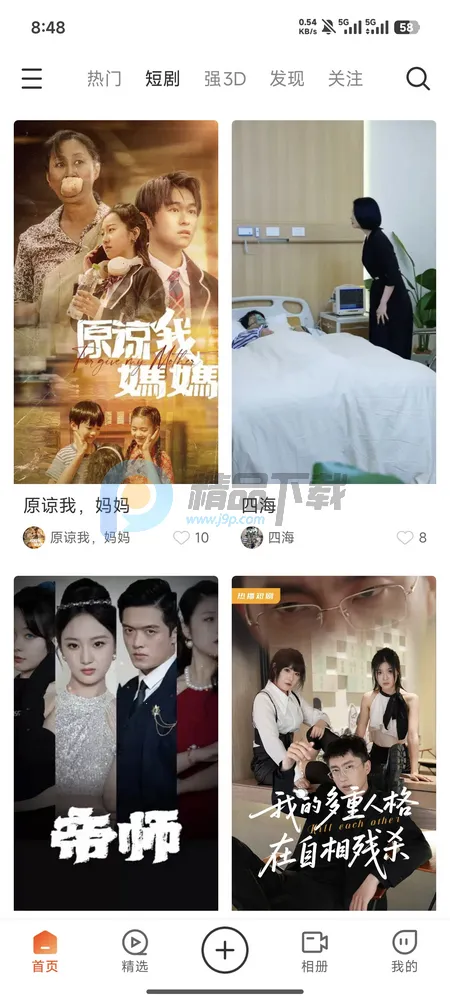This screenshot has width=450, height=1001.
Task: Open the 原谅我，妈妈 drama poster
Action: tap(116, 302)
